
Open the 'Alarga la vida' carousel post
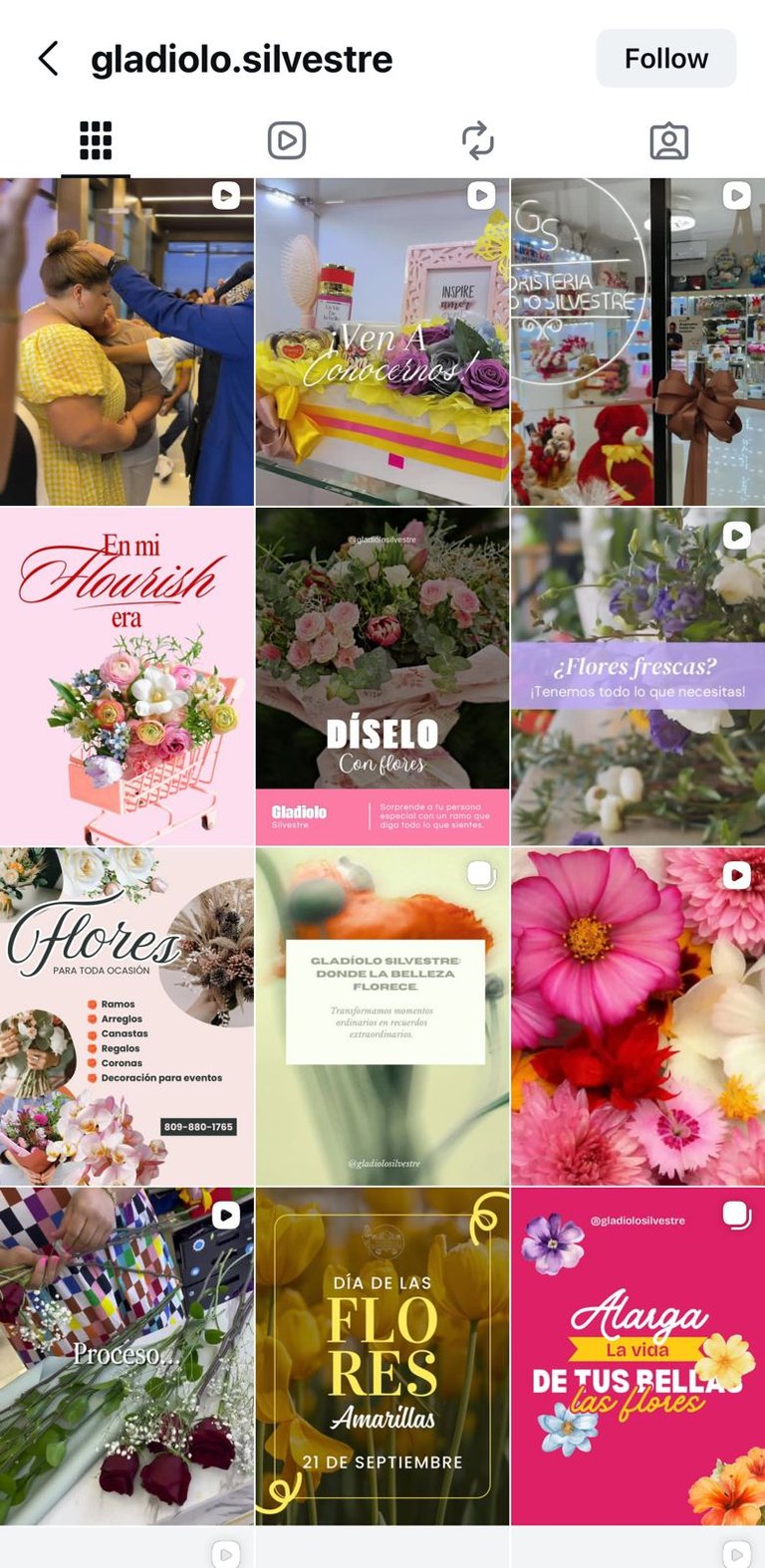pyautogui.click(x=637, y=1356)
